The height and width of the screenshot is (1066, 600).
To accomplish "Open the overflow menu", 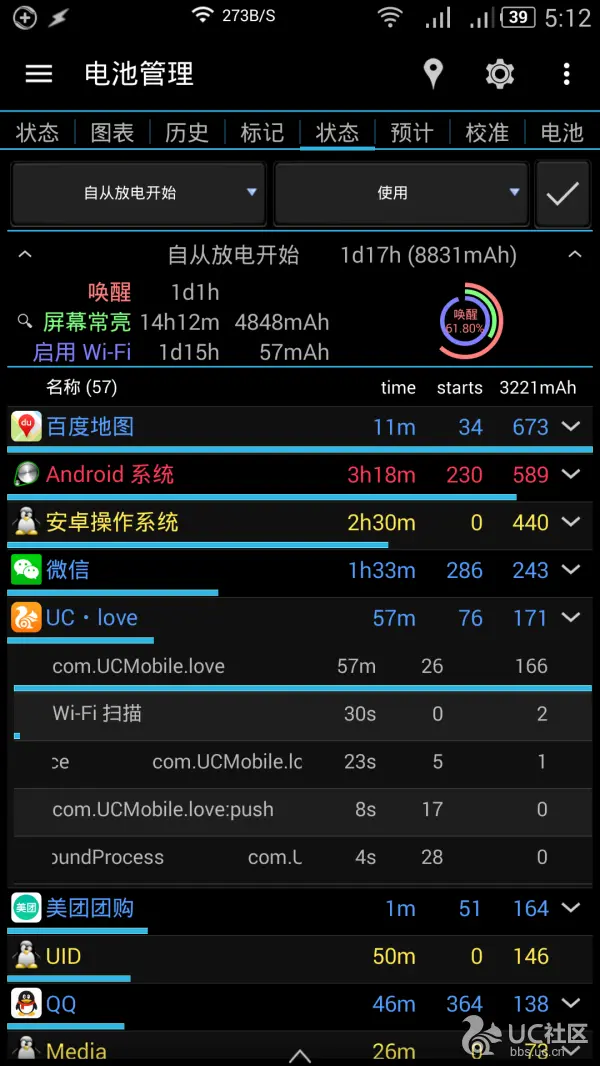I will click(x=566, y=74).
